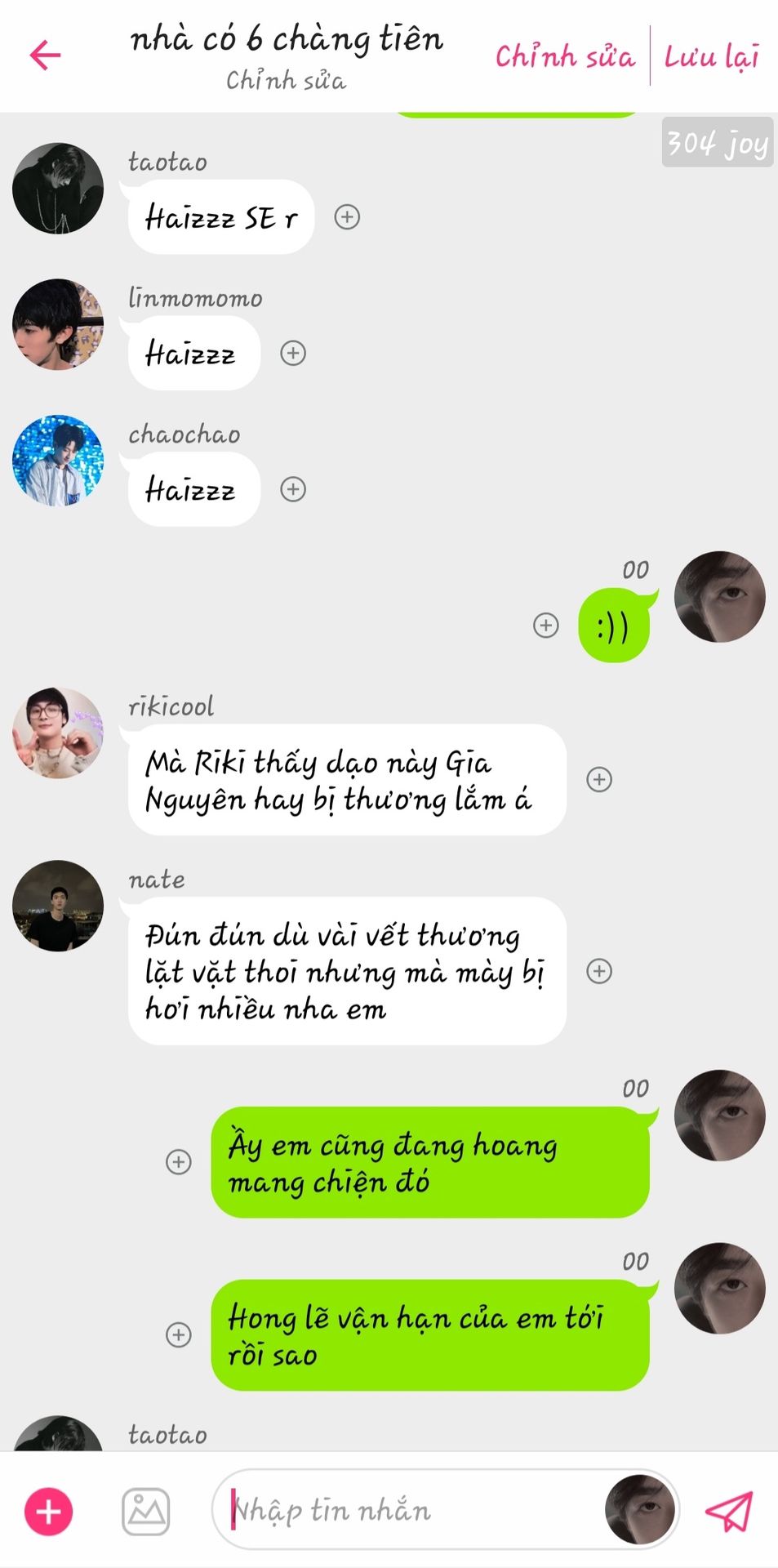Save the chat with Lưu lại
Viewport: 778px width, 1568px height.
pos(711,56)
